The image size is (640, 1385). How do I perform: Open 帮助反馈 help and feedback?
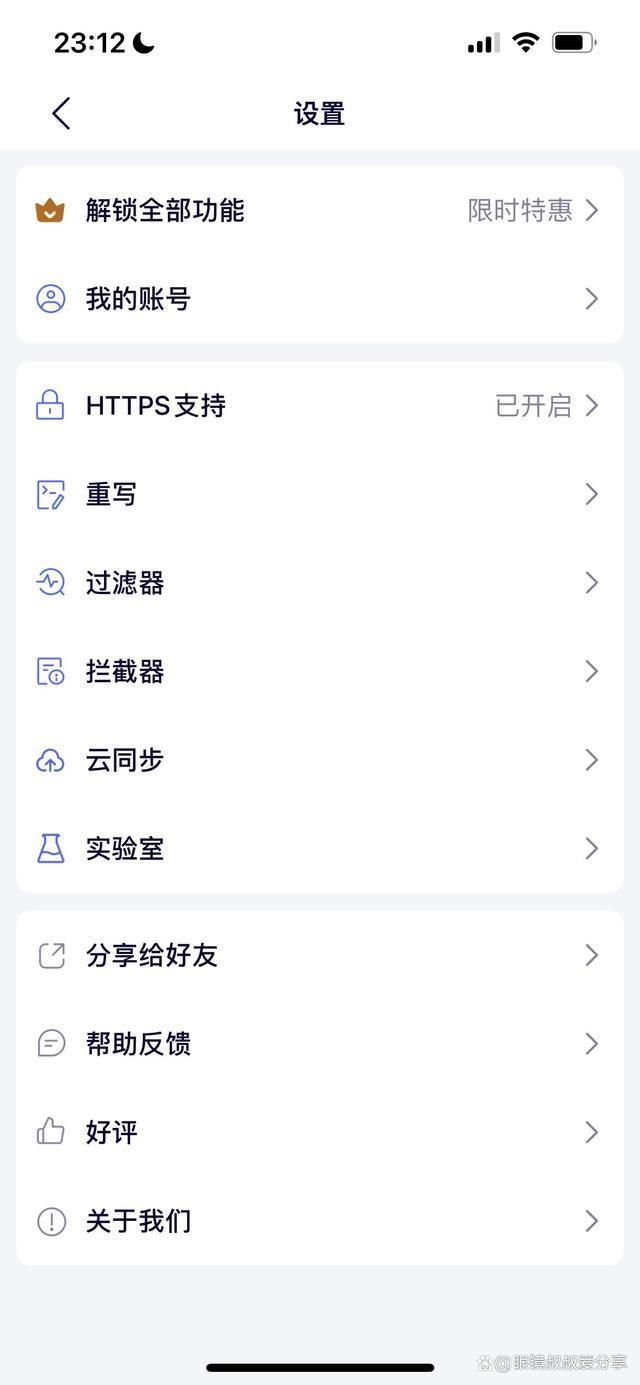320,1044
